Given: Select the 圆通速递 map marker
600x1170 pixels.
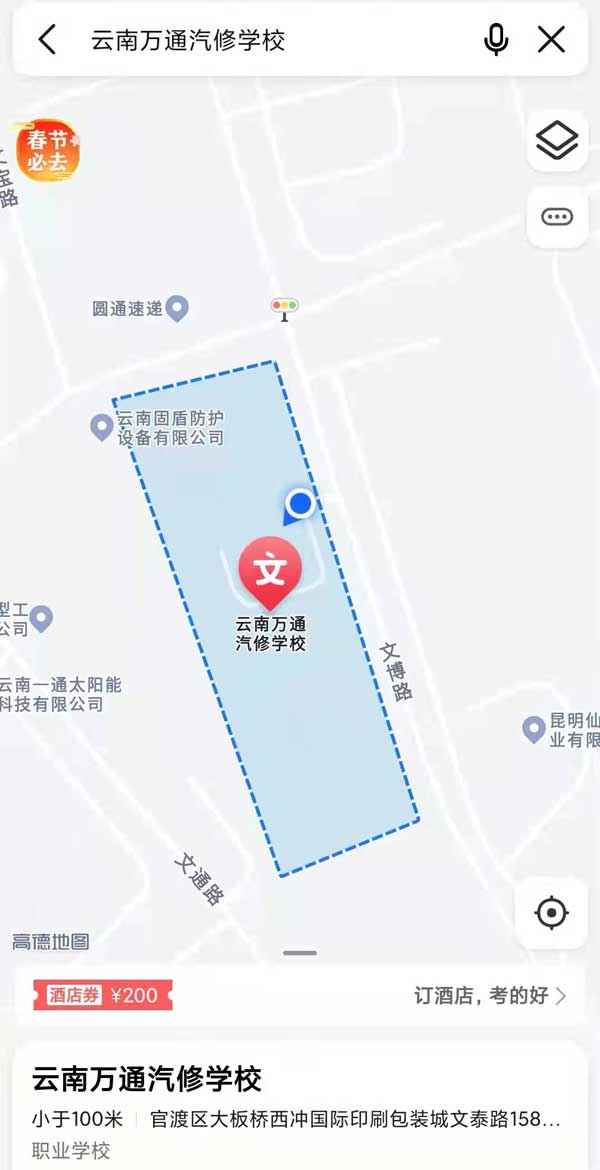Looking at the screenshot, I should 177,308.
